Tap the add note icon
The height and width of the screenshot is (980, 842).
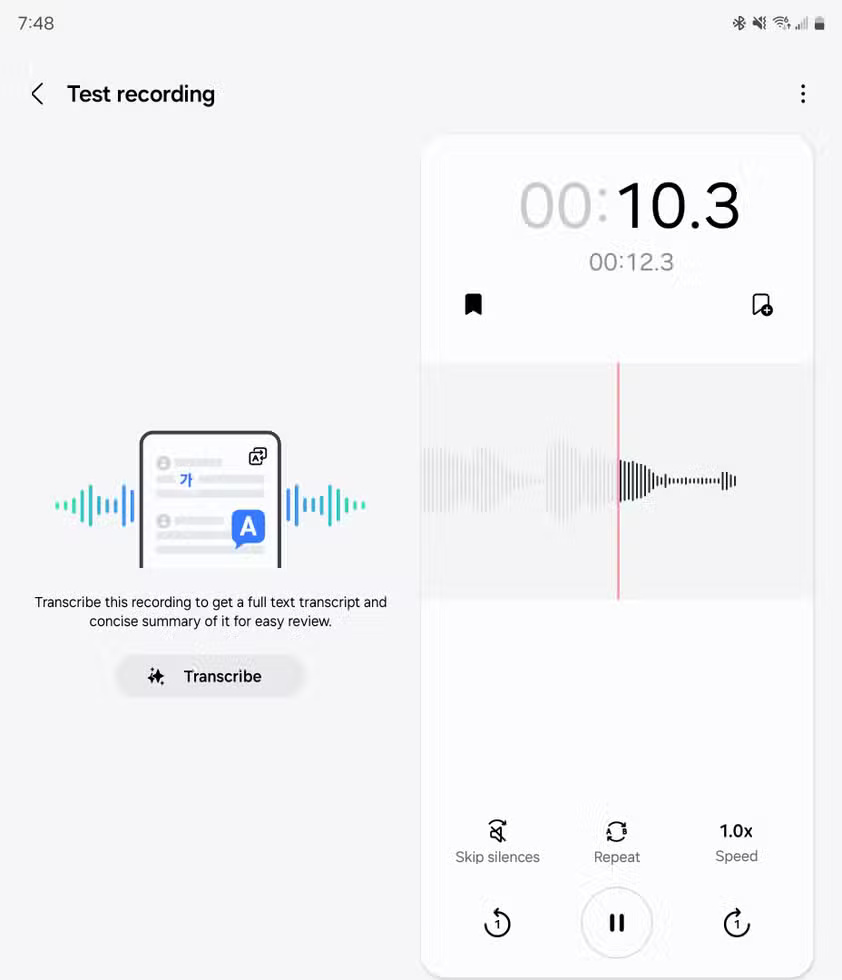tap(762, 305)
